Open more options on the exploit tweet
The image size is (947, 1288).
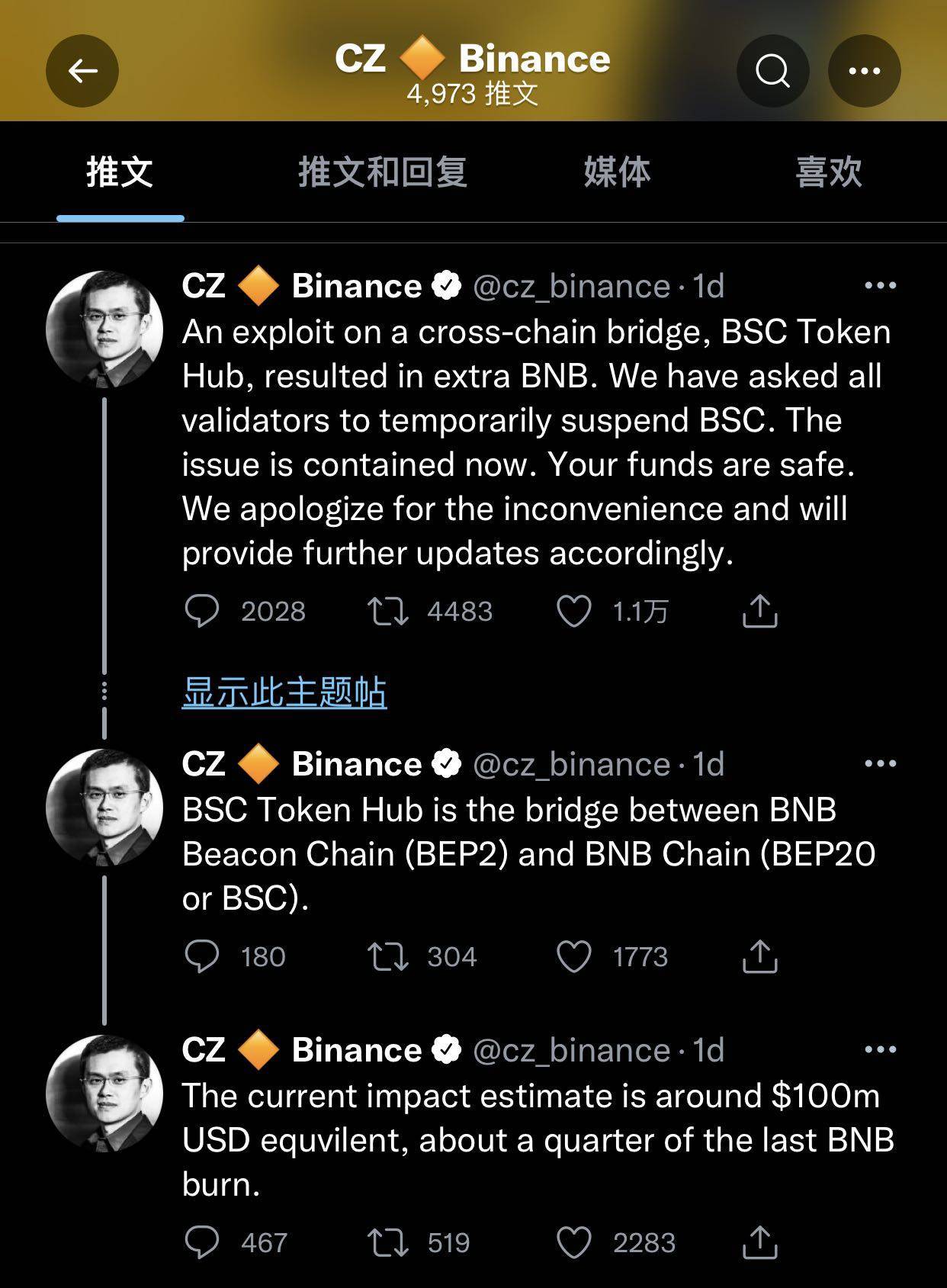[880, 286]
